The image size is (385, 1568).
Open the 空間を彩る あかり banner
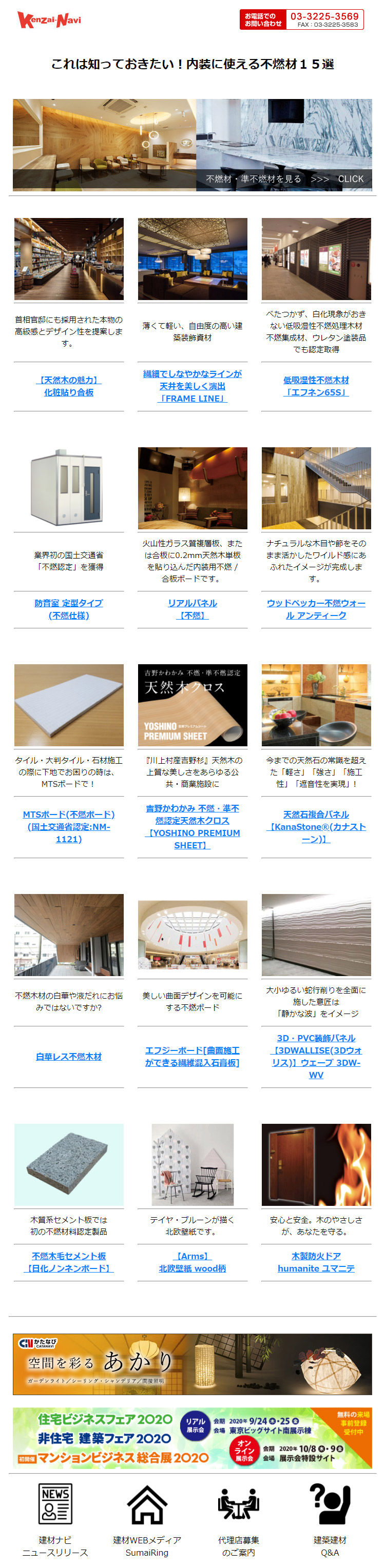pyautogui.click(x=192, y=1364)
